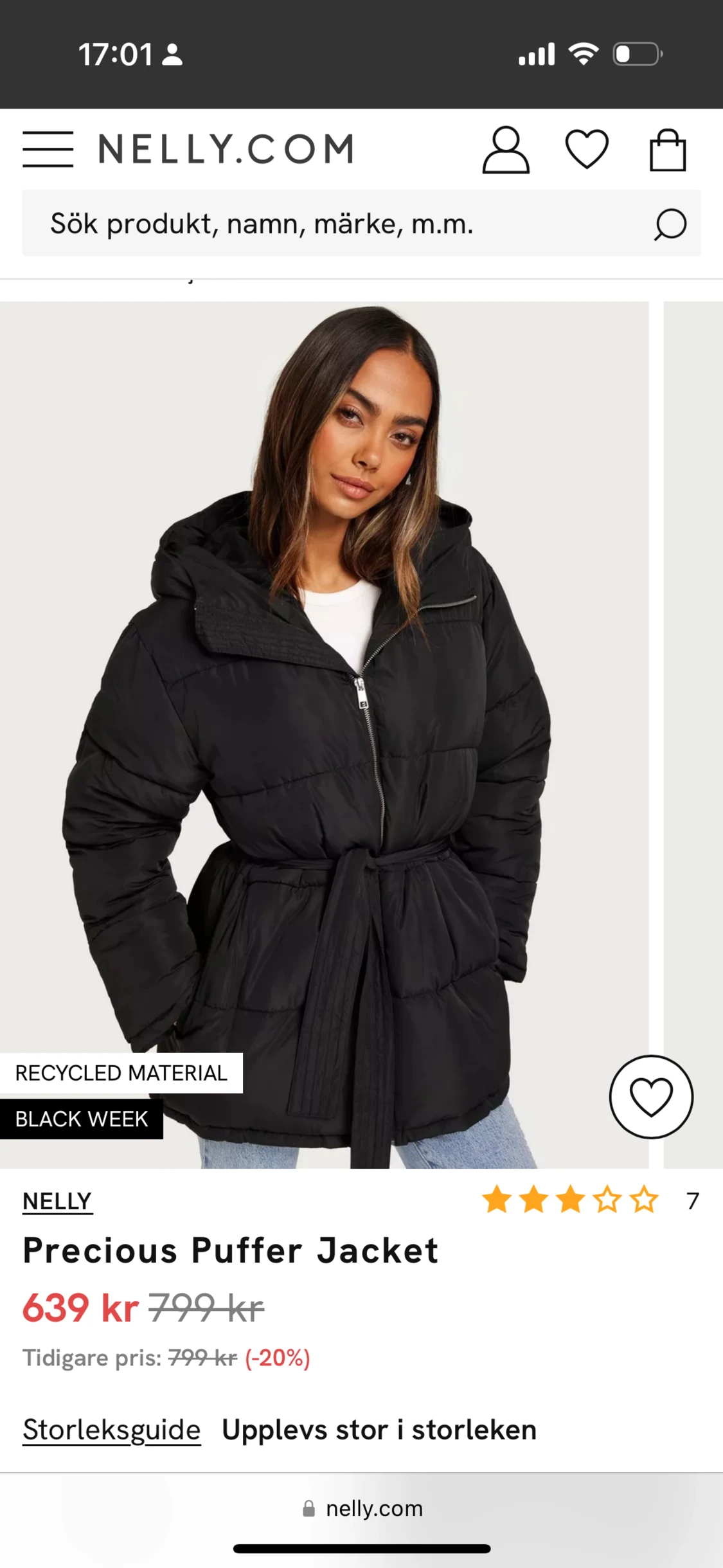Add the puffer jacket to favorites
723x1568 pixels.
click(651, 1097)
